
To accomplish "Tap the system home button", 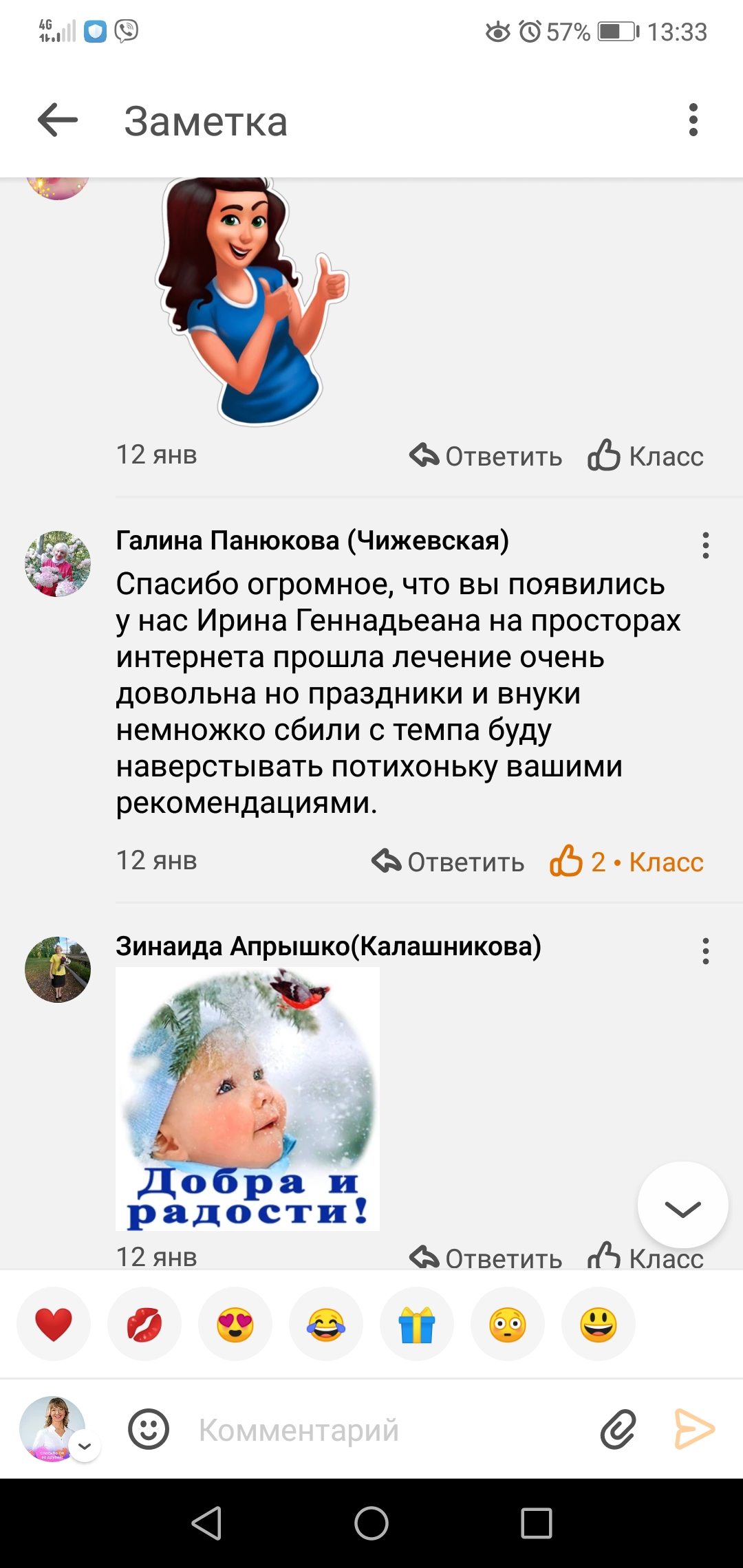I will 371,1523.
